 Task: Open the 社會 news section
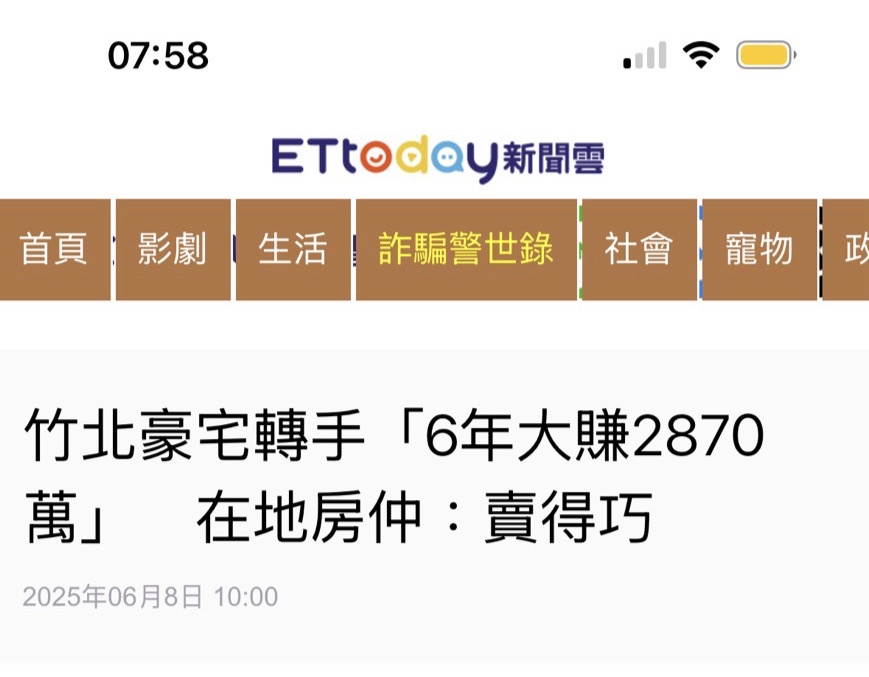pos(639,249)
